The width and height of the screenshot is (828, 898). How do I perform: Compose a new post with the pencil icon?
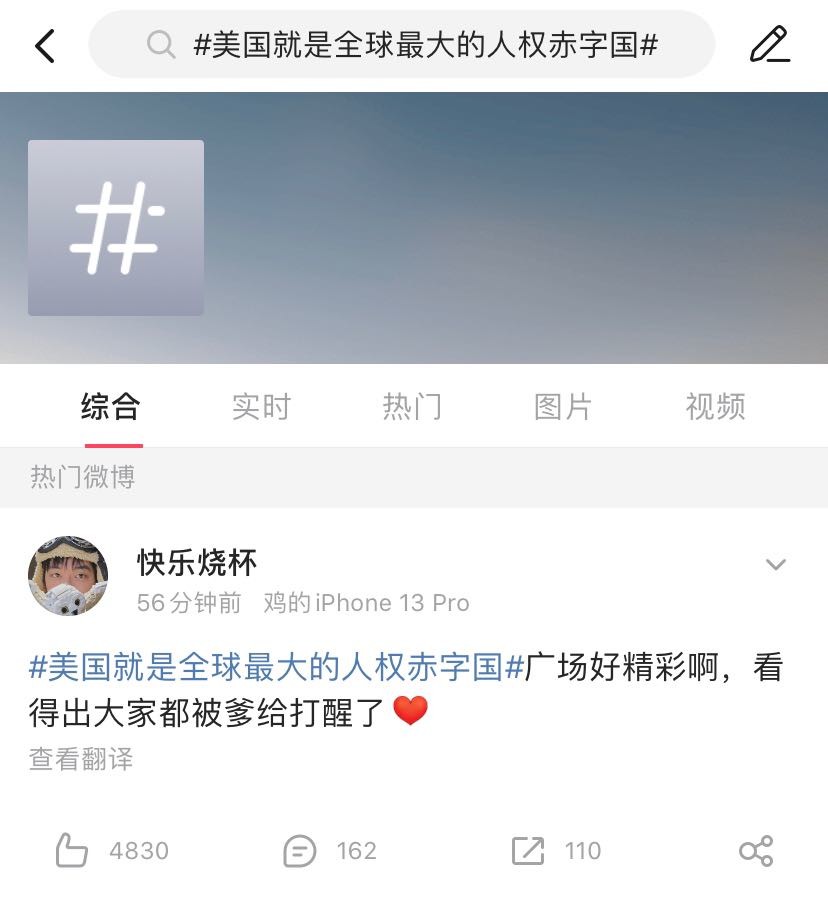tap(769, 45)
